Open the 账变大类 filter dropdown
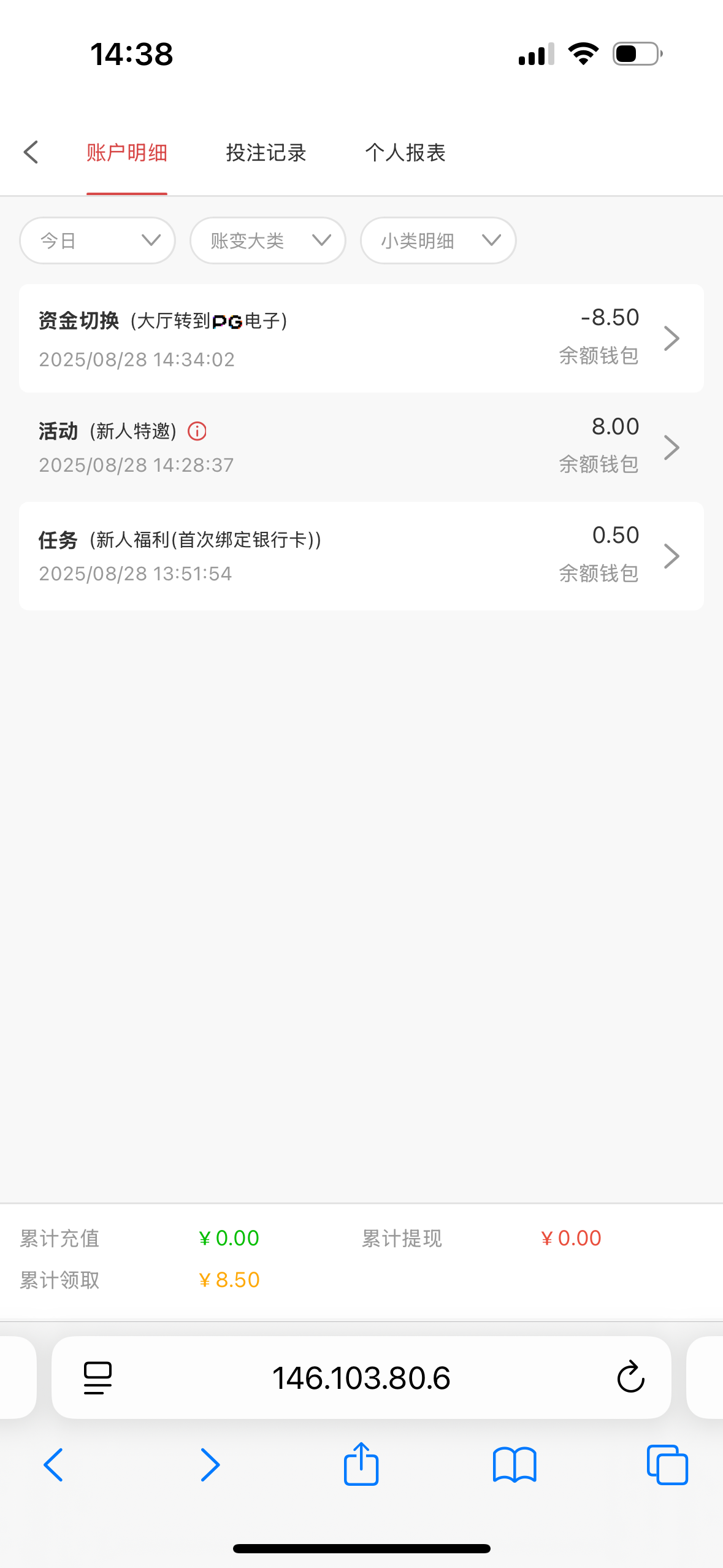 (267, 240)
